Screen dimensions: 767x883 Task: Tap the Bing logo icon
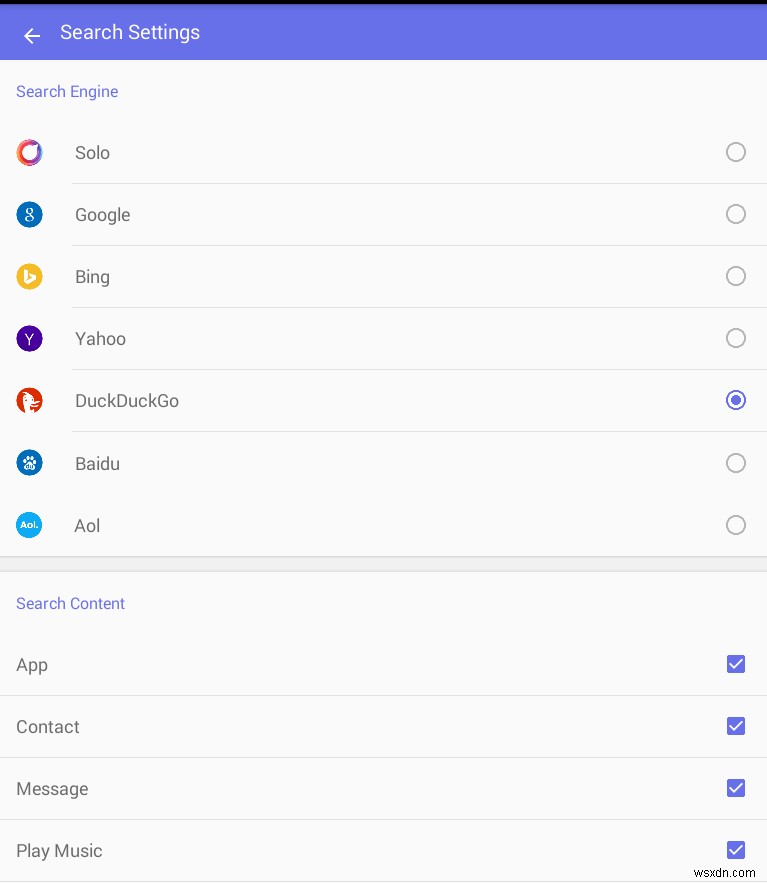tap(29, 276)
